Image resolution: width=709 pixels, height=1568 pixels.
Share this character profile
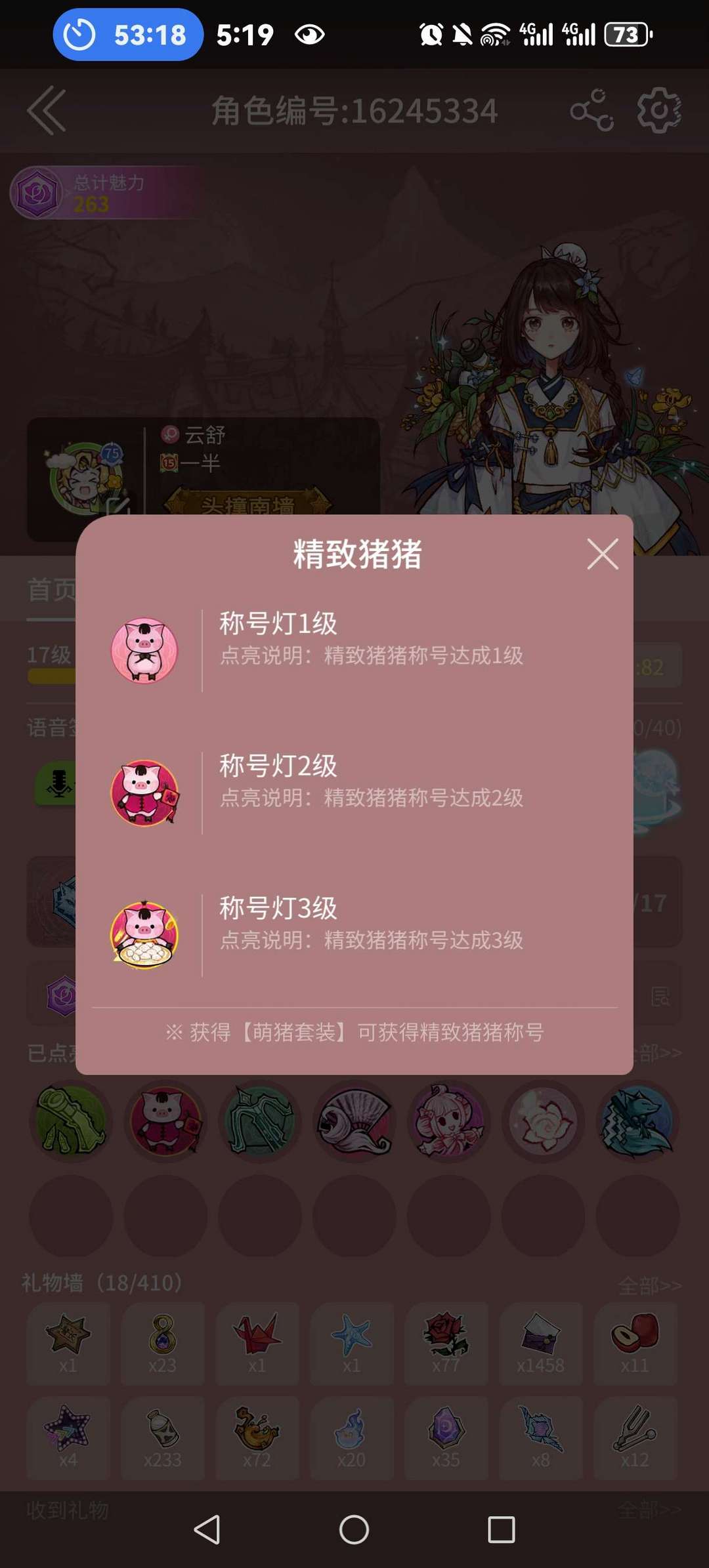pos(591,111)
